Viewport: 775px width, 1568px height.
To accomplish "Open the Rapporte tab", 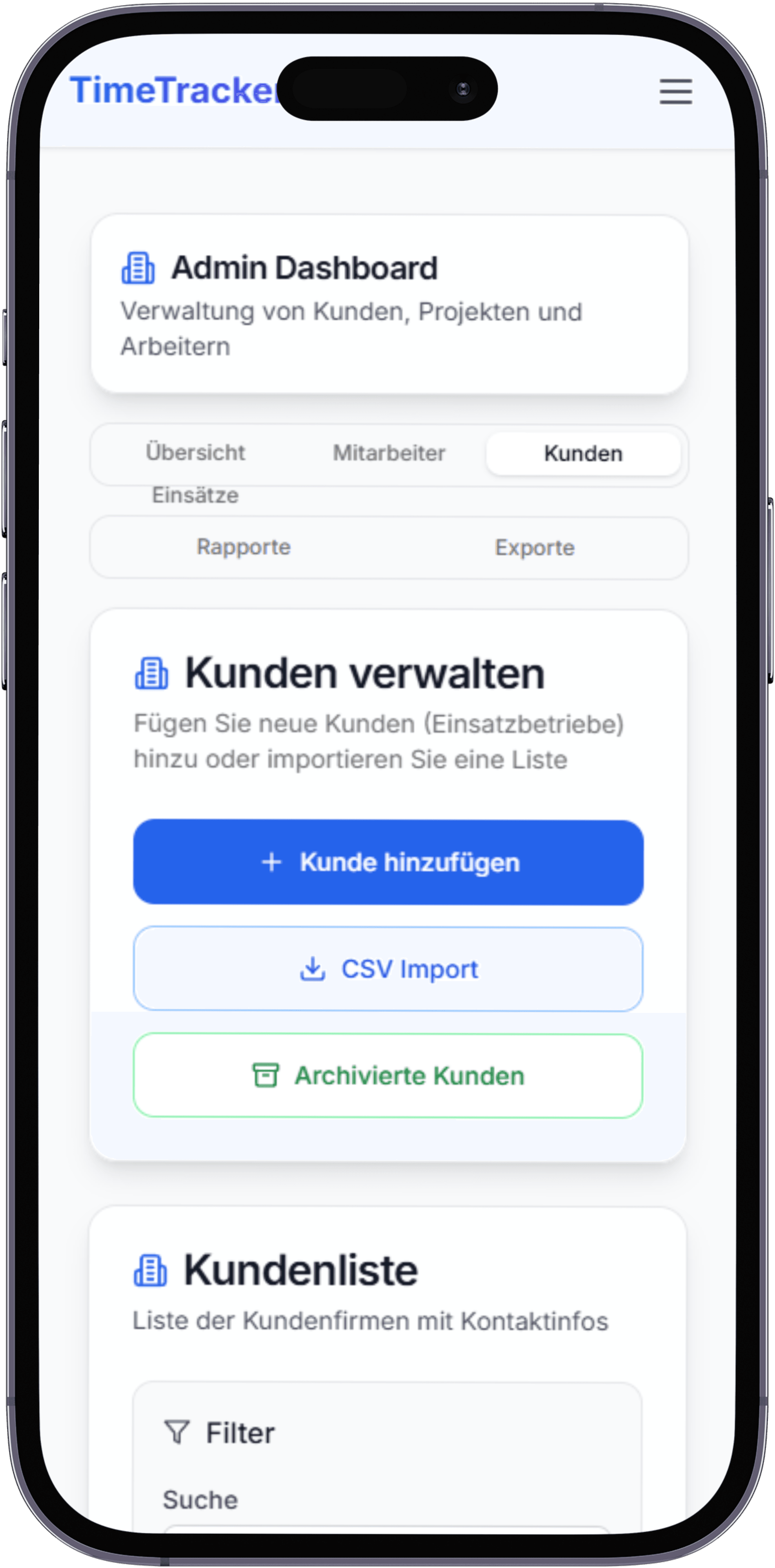I will pyautogui.click(x=244, y=547).
